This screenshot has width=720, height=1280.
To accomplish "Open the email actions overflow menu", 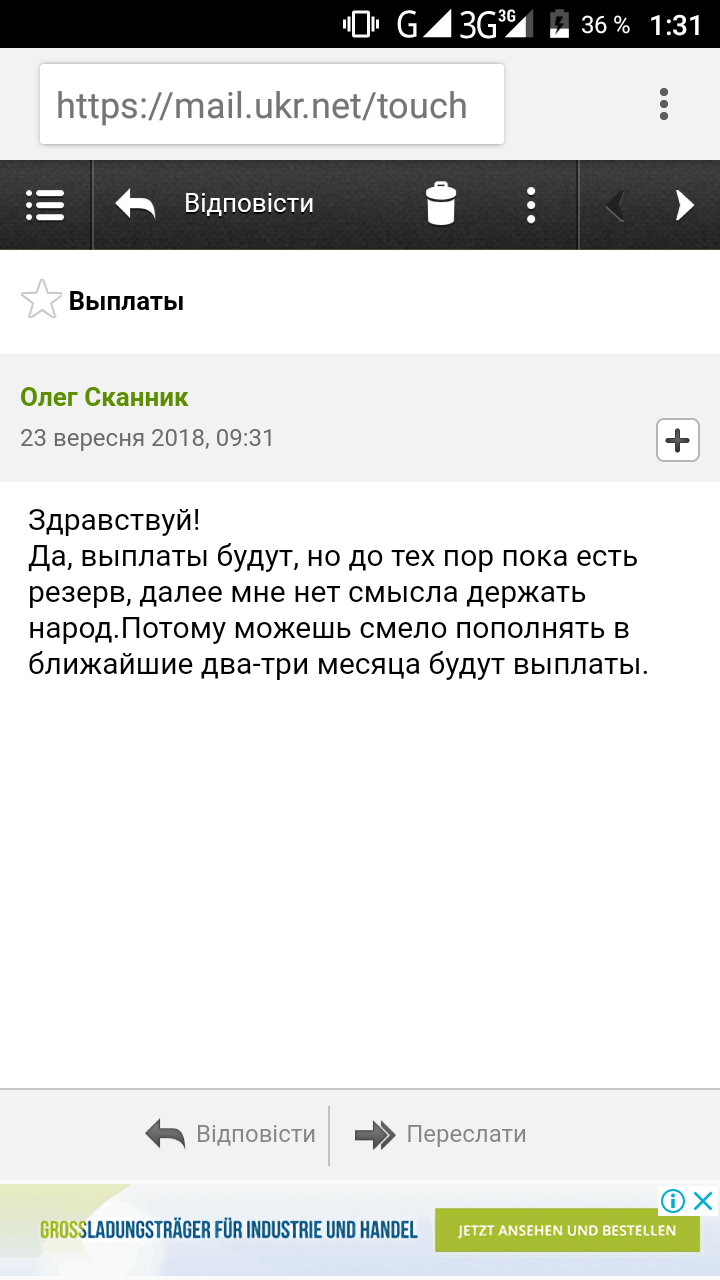I will (x=531, y=205).
